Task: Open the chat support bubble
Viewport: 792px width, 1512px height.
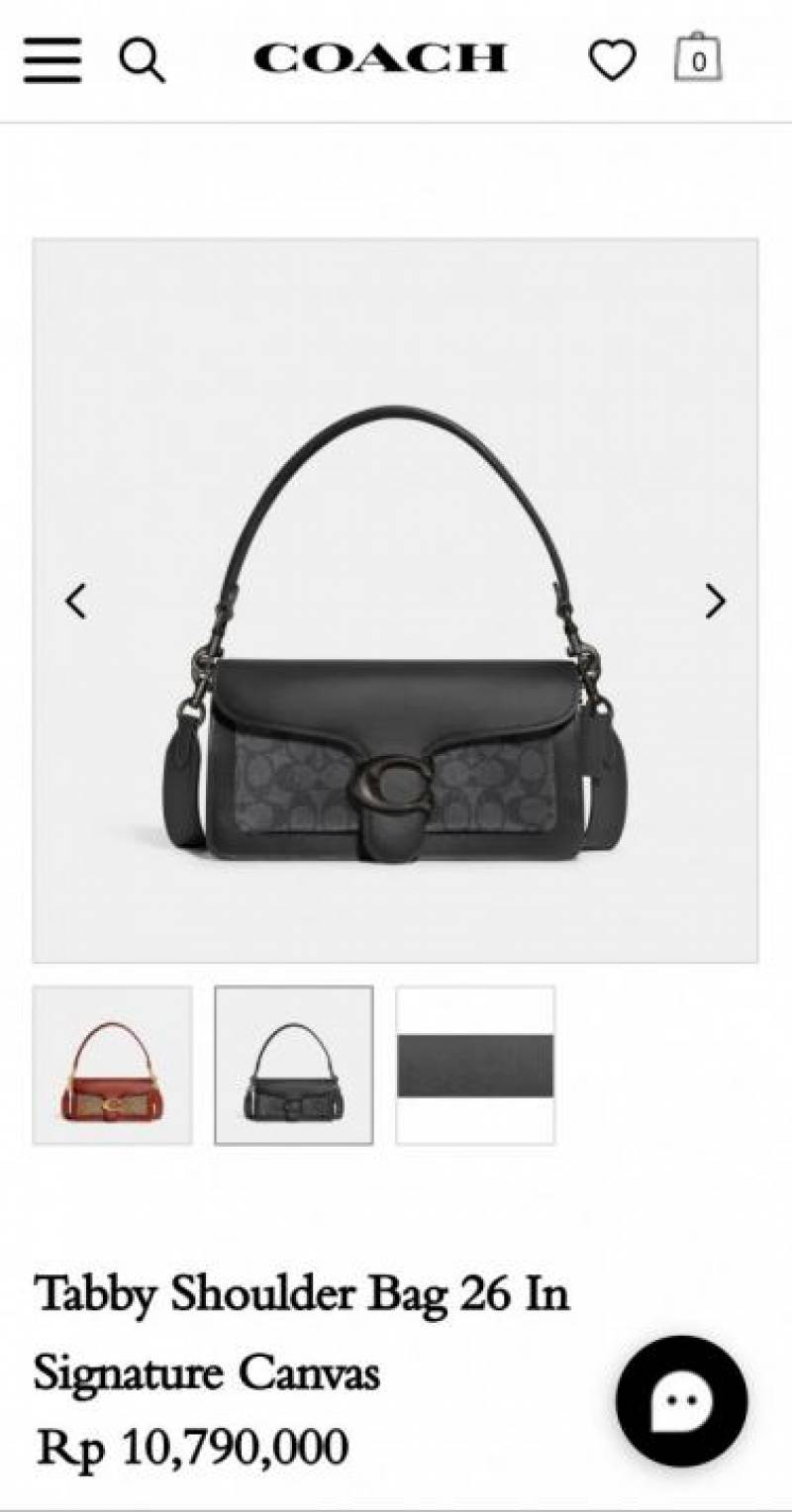Action: [681, 1400]
